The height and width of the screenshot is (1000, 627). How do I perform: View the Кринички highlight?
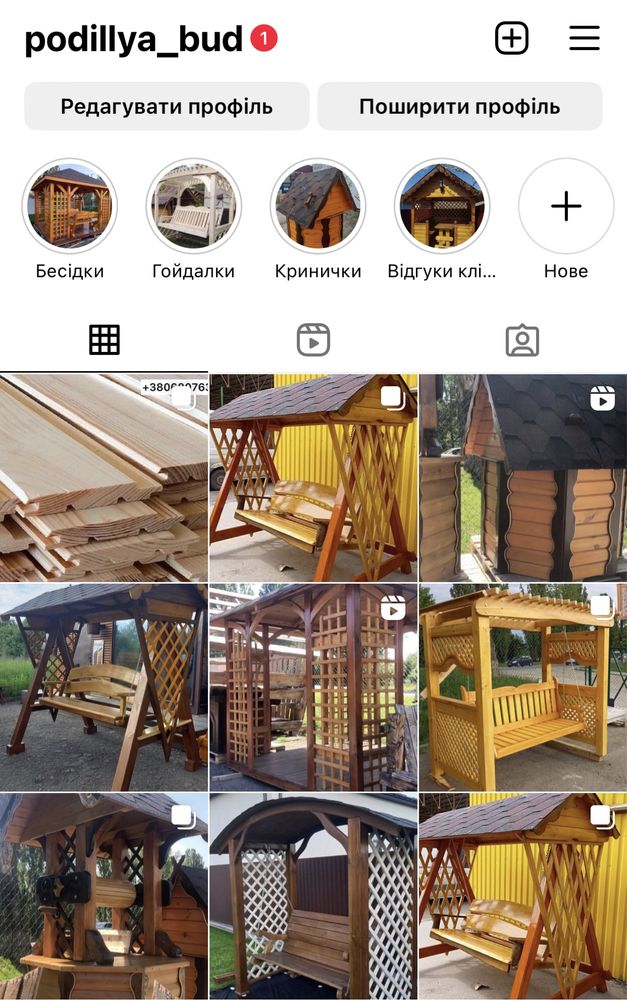click(x=317, y=206)
